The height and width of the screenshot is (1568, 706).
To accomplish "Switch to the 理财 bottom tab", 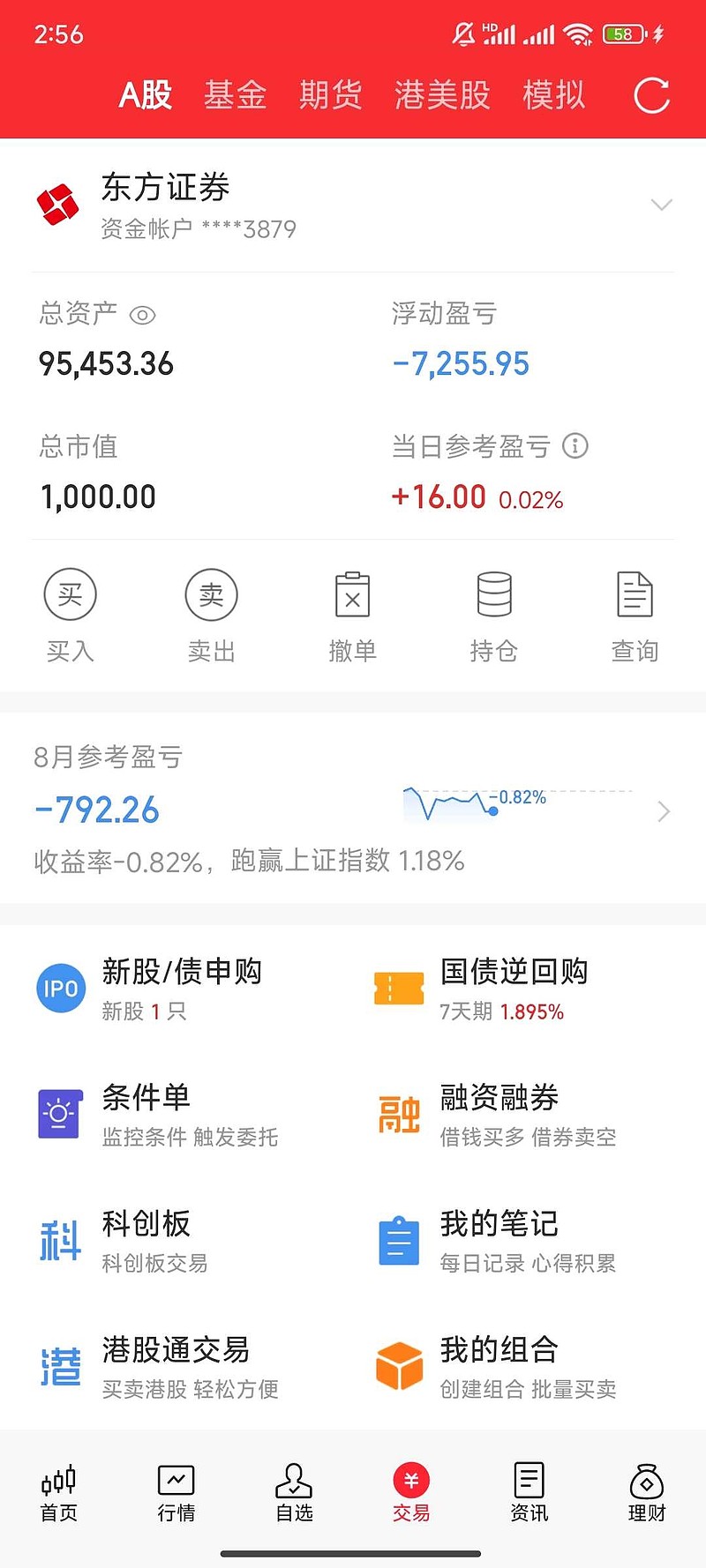I will (647, 1493).
